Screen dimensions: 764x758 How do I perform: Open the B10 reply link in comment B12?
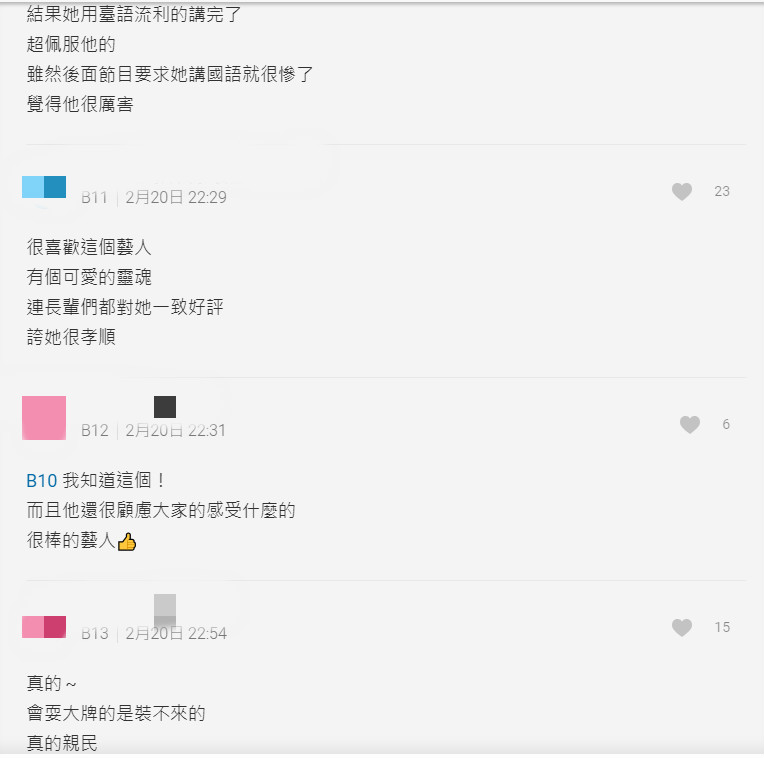(x=41, y=480)
